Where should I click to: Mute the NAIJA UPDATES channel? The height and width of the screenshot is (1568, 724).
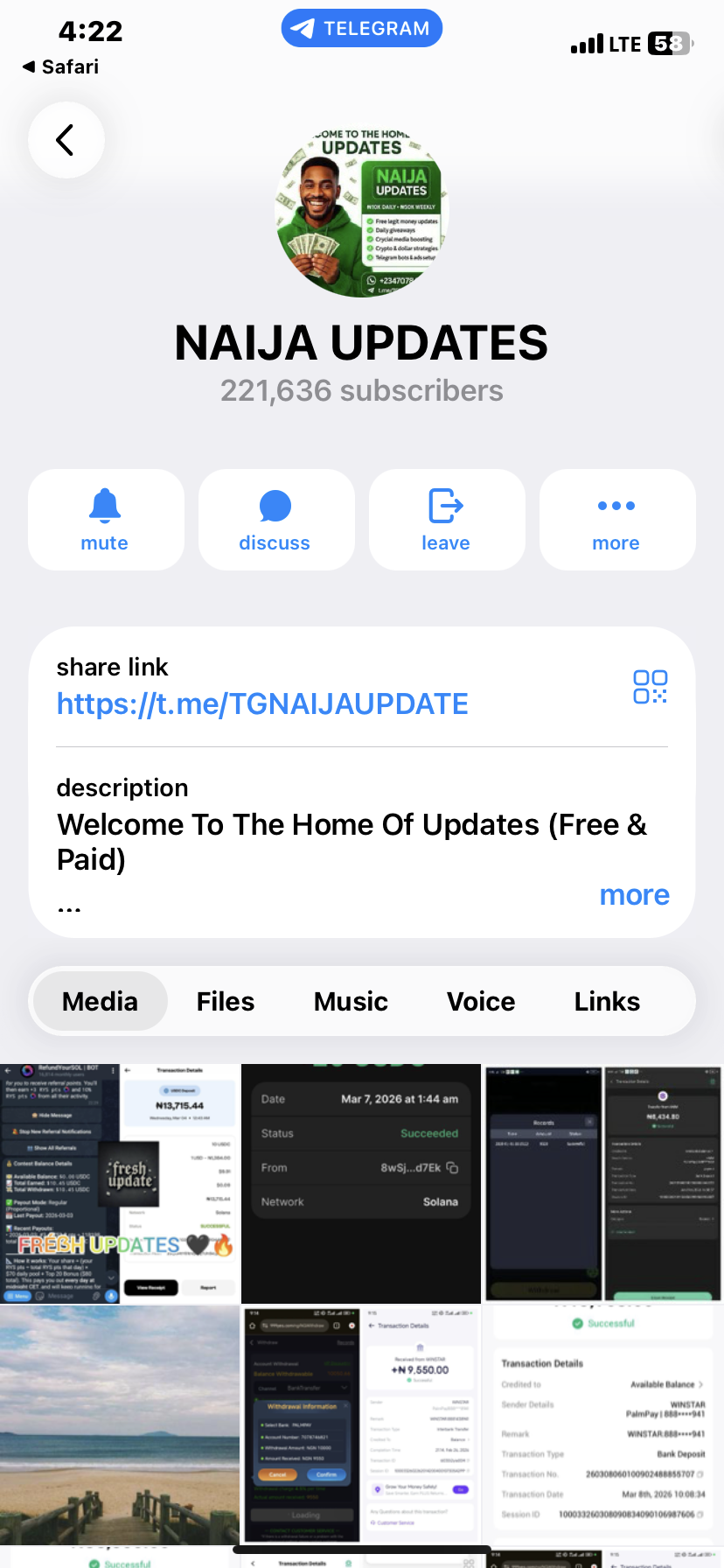click(x=105, y=520)
